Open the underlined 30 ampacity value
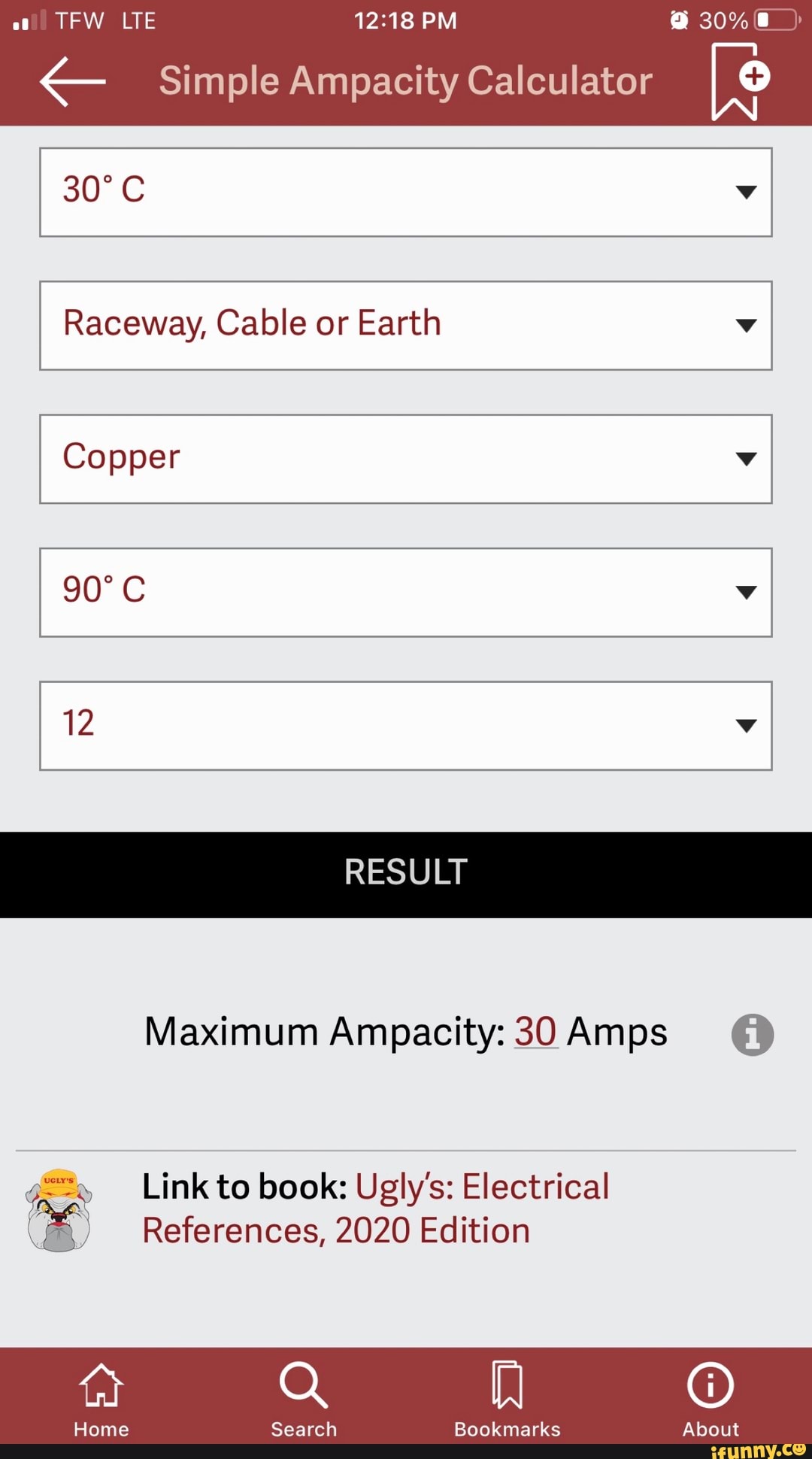812x1459 pixels. click(535, 1032)
